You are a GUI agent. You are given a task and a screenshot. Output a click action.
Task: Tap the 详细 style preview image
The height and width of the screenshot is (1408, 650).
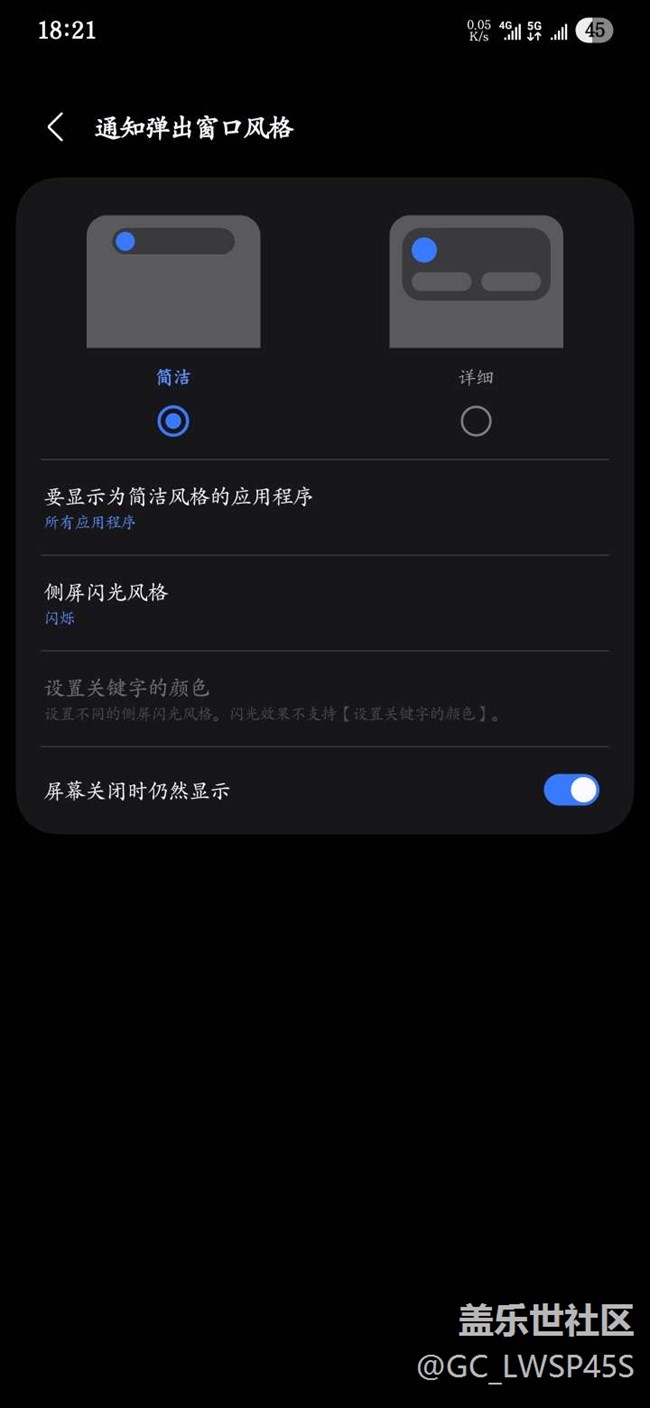click(476, 281)
